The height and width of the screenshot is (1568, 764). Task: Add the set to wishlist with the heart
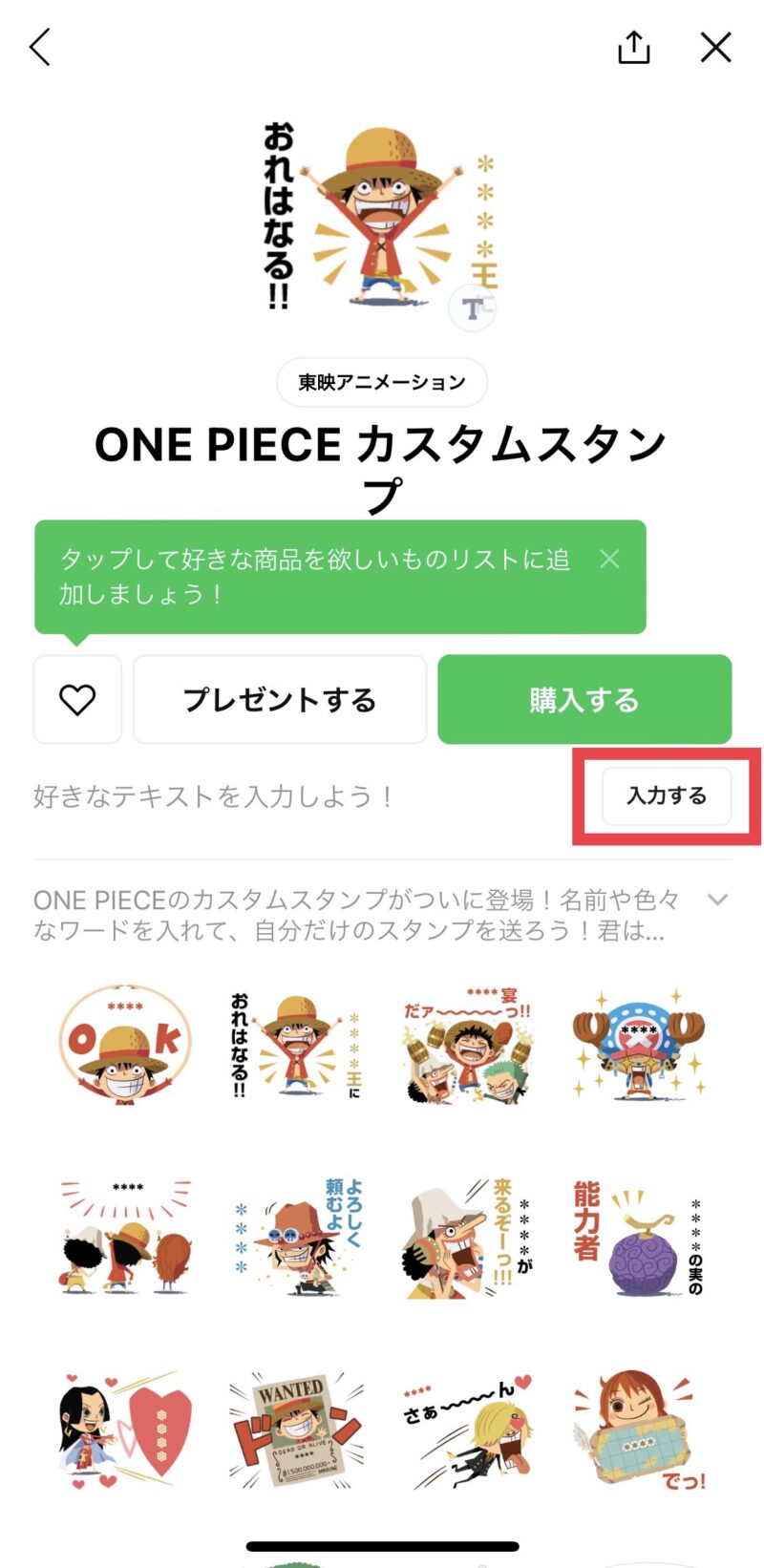77,700
